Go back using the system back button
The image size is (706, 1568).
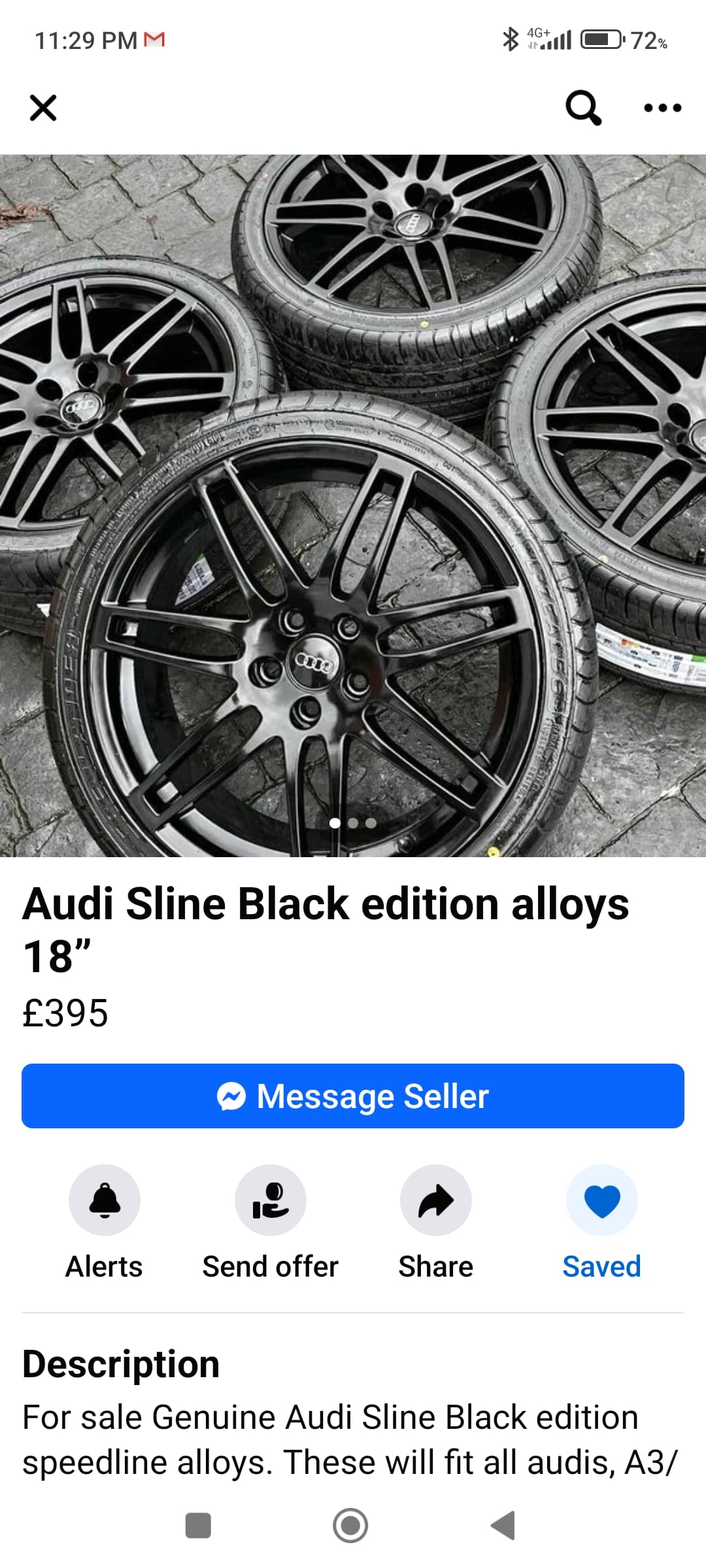tap(503, 1526)
